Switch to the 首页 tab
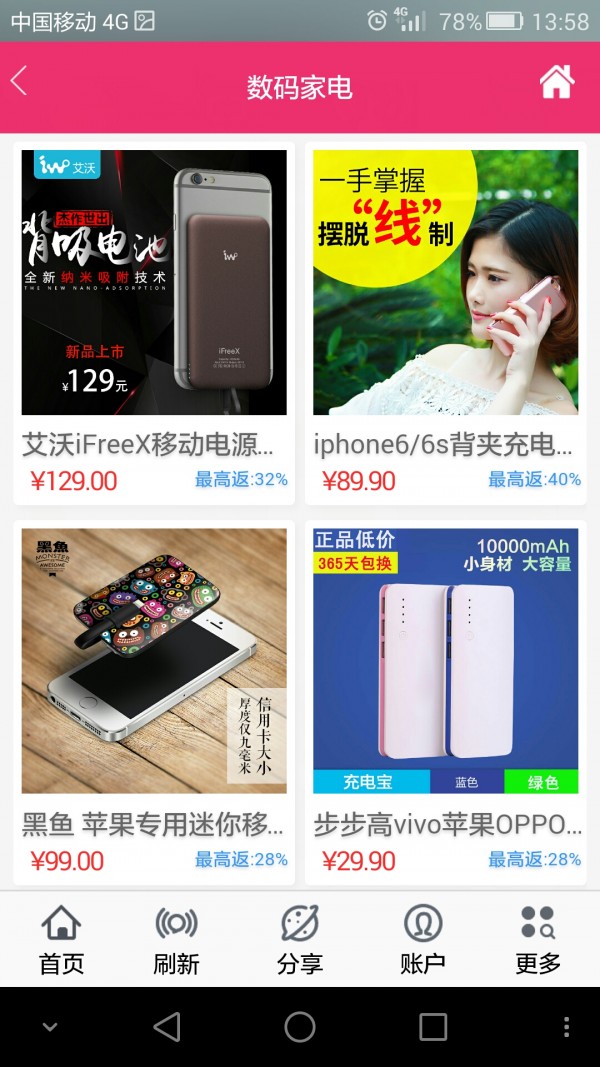The width and height of the screenshot is (600, 1067). [61, 940]
